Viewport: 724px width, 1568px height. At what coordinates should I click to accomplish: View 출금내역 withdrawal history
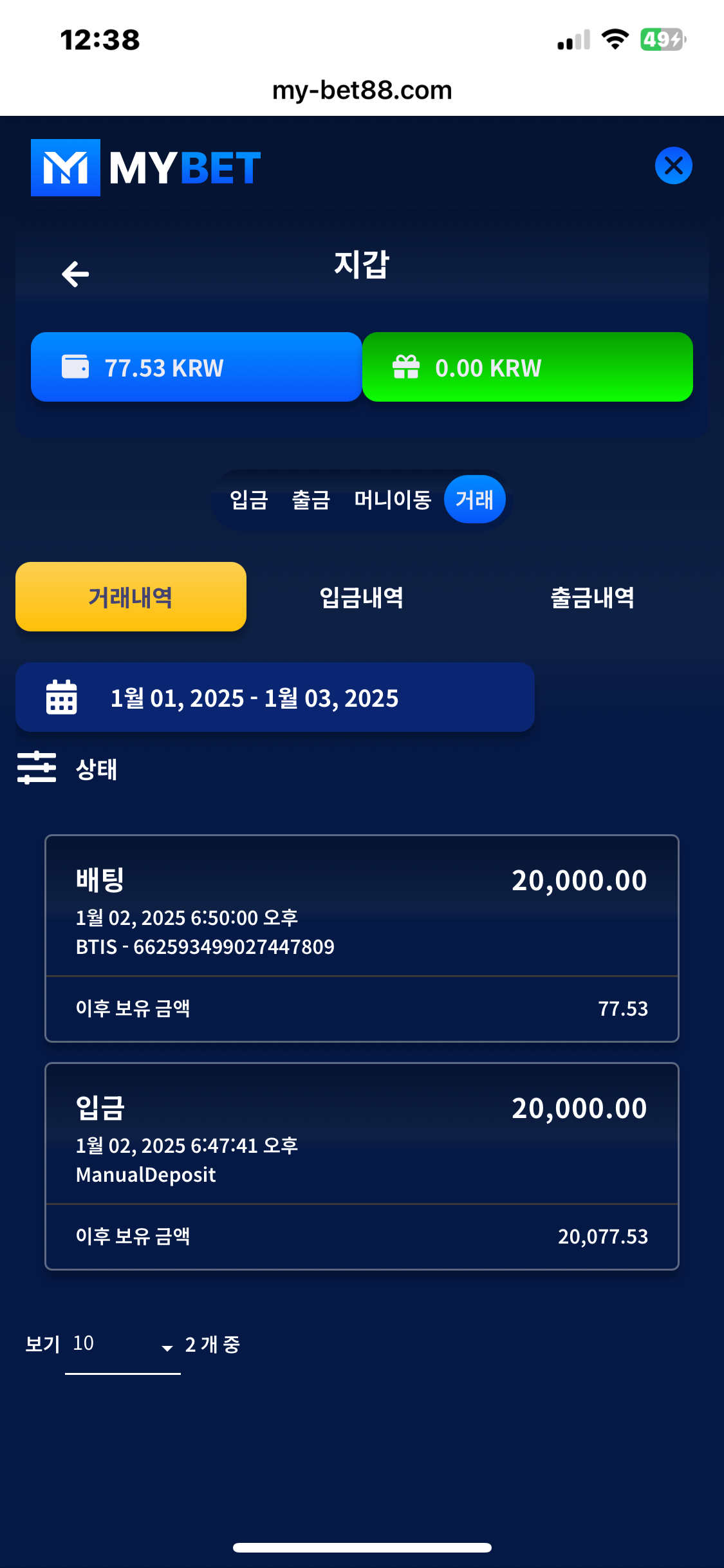tap(592, 597)
